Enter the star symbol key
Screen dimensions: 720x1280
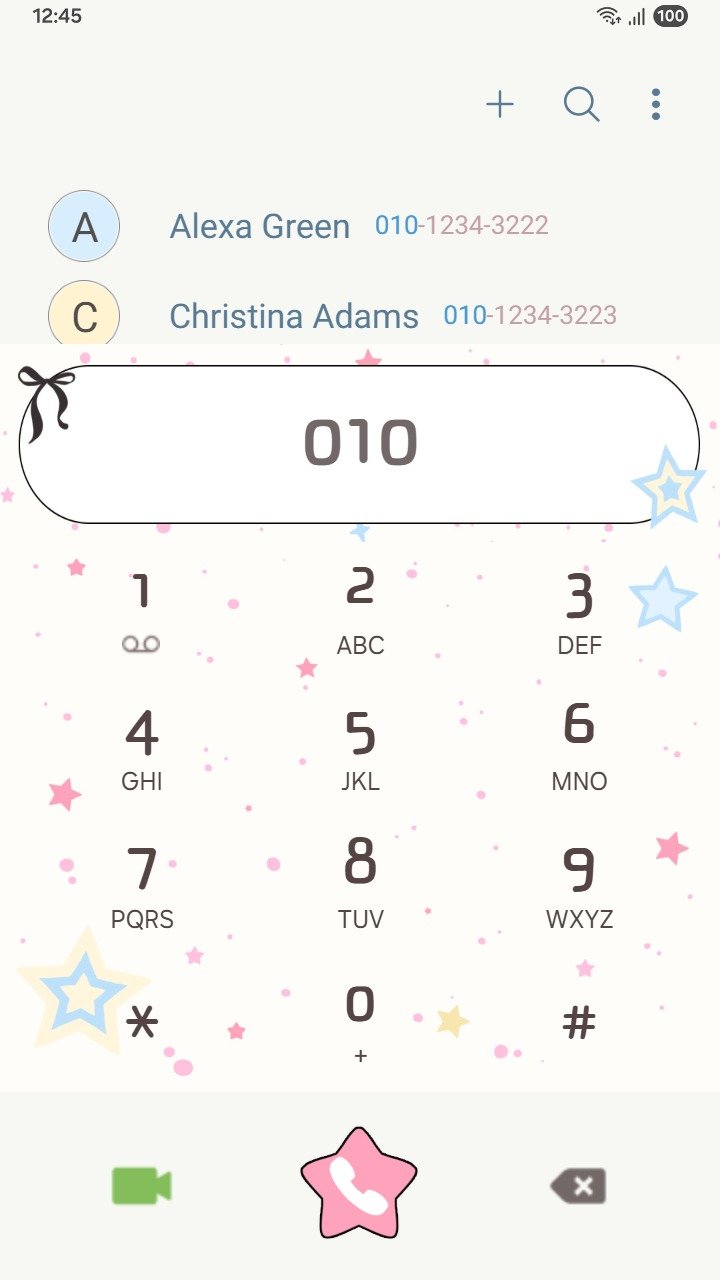(x=143, y=1023)
